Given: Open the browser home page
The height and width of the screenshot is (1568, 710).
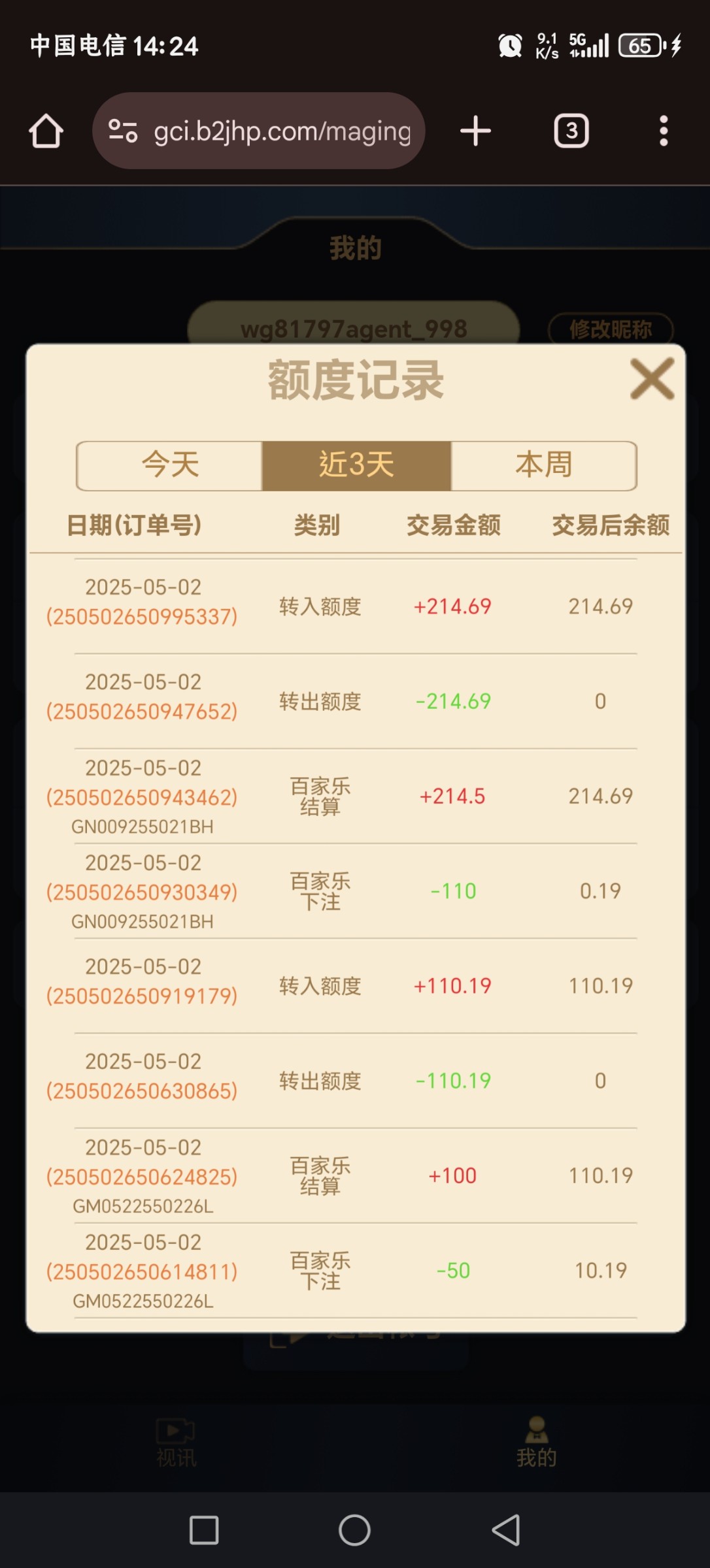Looking at the screenshot, I should [46, 131].
